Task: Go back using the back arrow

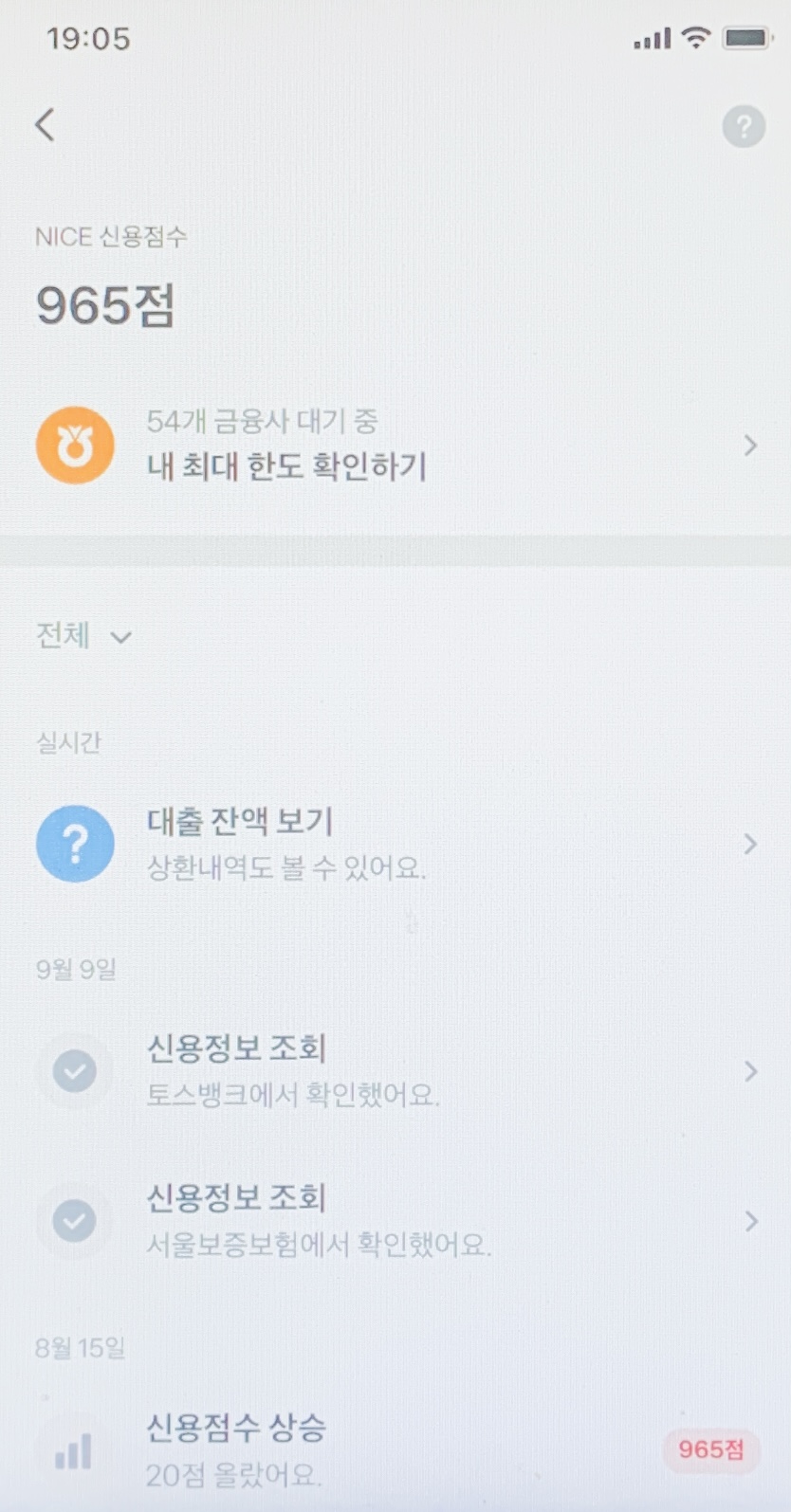Action: click(x=45, y=124)
